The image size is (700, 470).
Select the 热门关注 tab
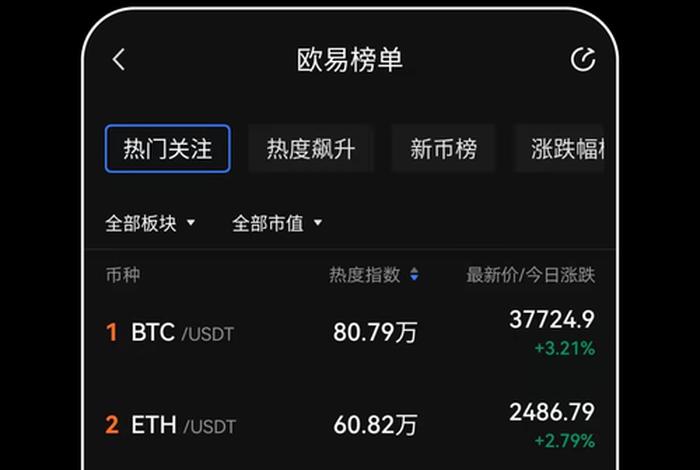pyautogui.click(x=167, y=150)
